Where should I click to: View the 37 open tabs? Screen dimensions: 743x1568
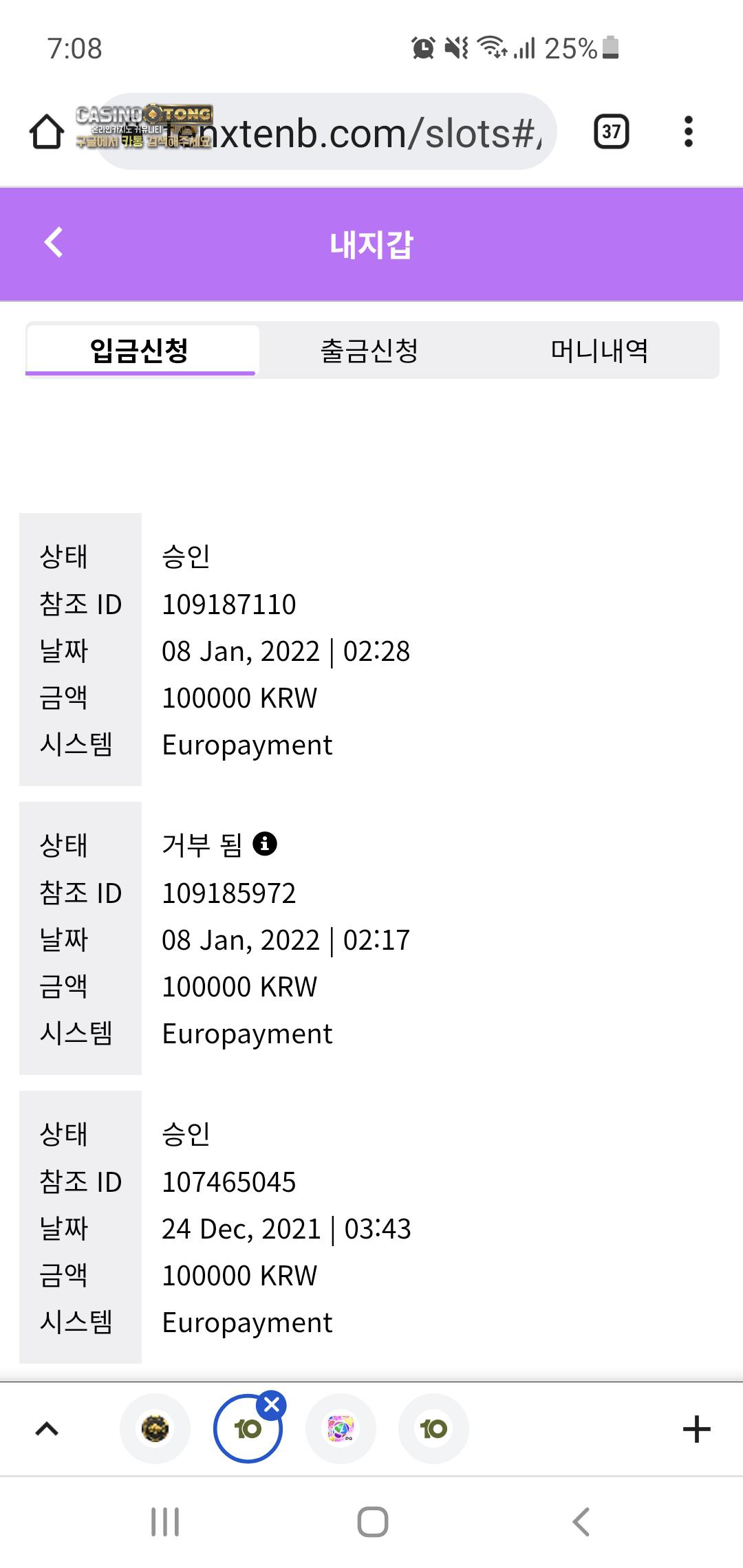[611, 131]
